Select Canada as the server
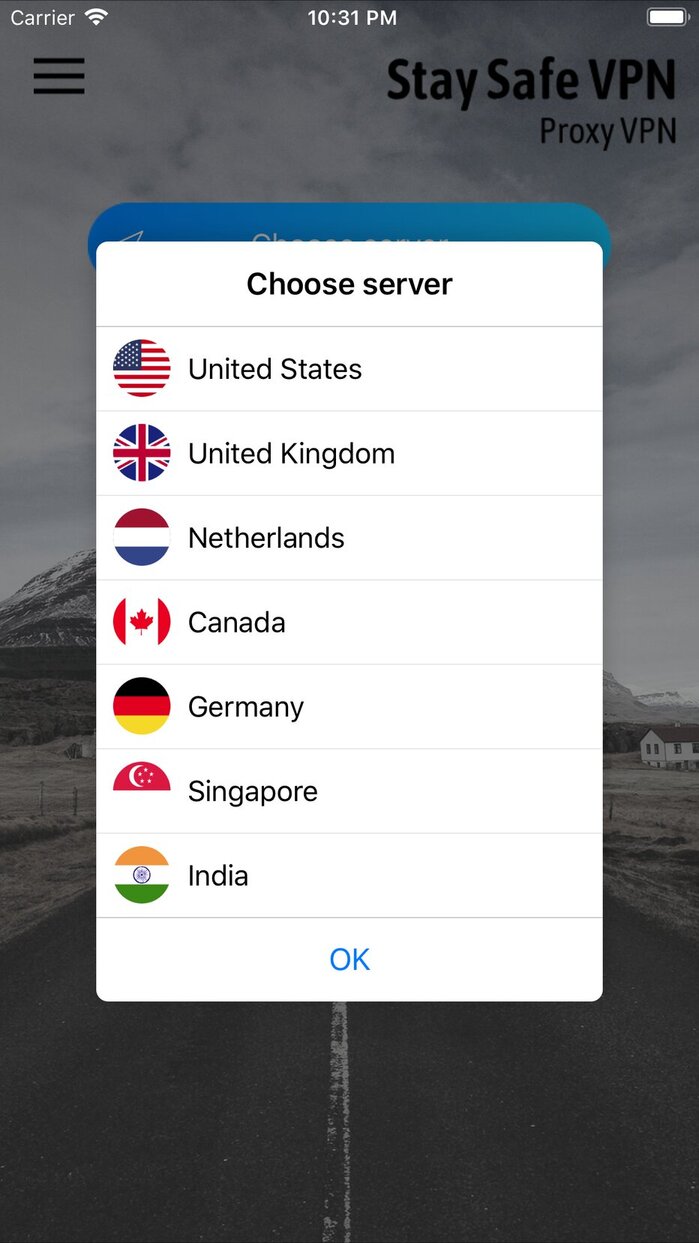The width and height of the screenshot is (699, 1243). pos(349,622)
